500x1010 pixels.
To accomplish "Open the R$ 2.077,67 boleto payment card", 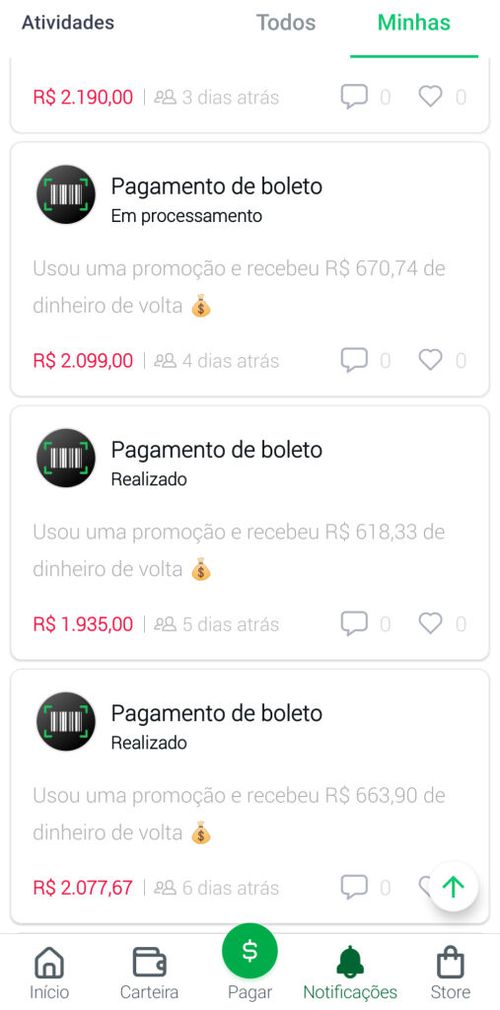I will point(250,797).
